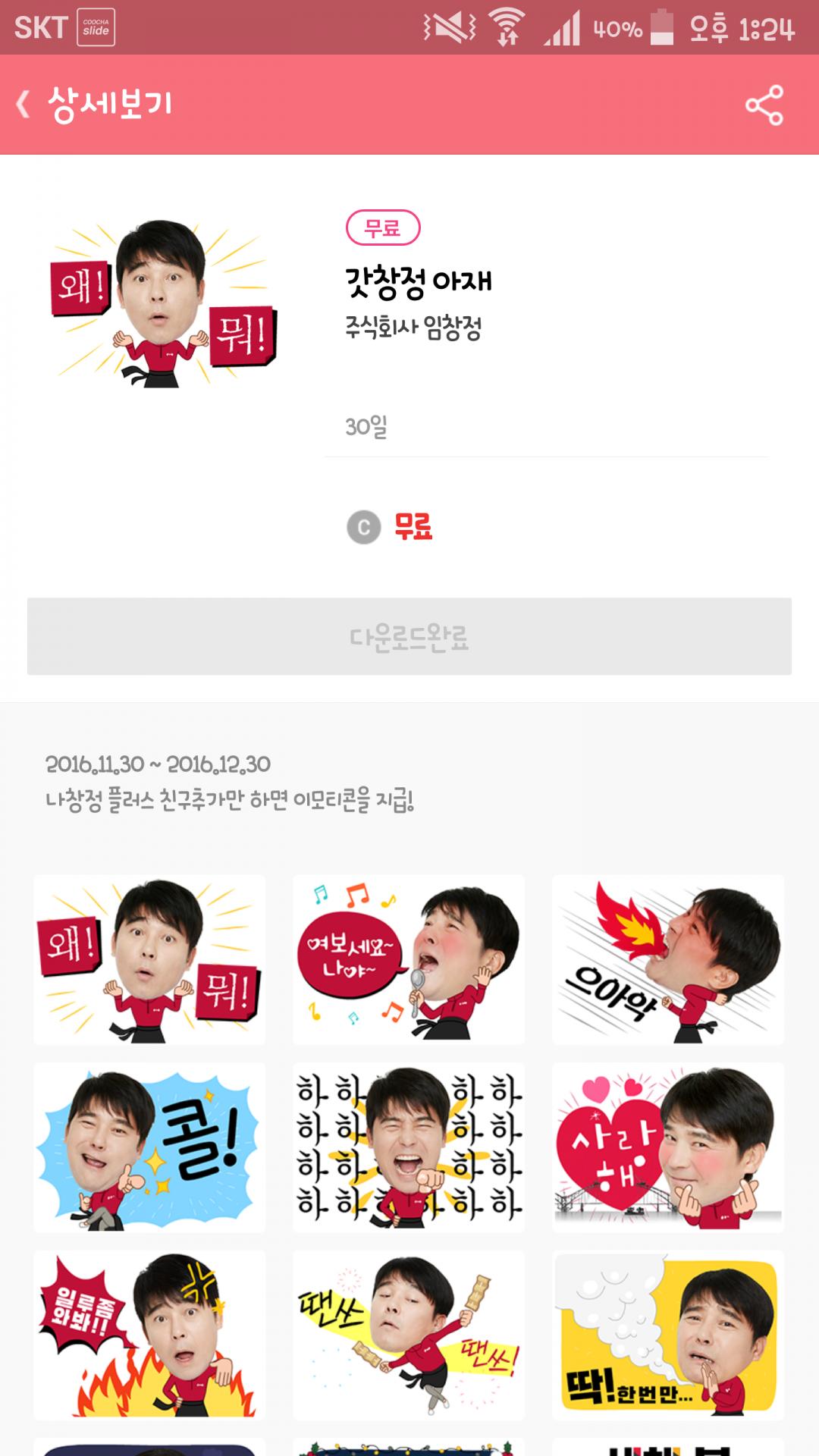819x1456 pixels.
Task: Preview the 왜! 뭐! sticker in the grid
Action: click(x=149, y=960)
